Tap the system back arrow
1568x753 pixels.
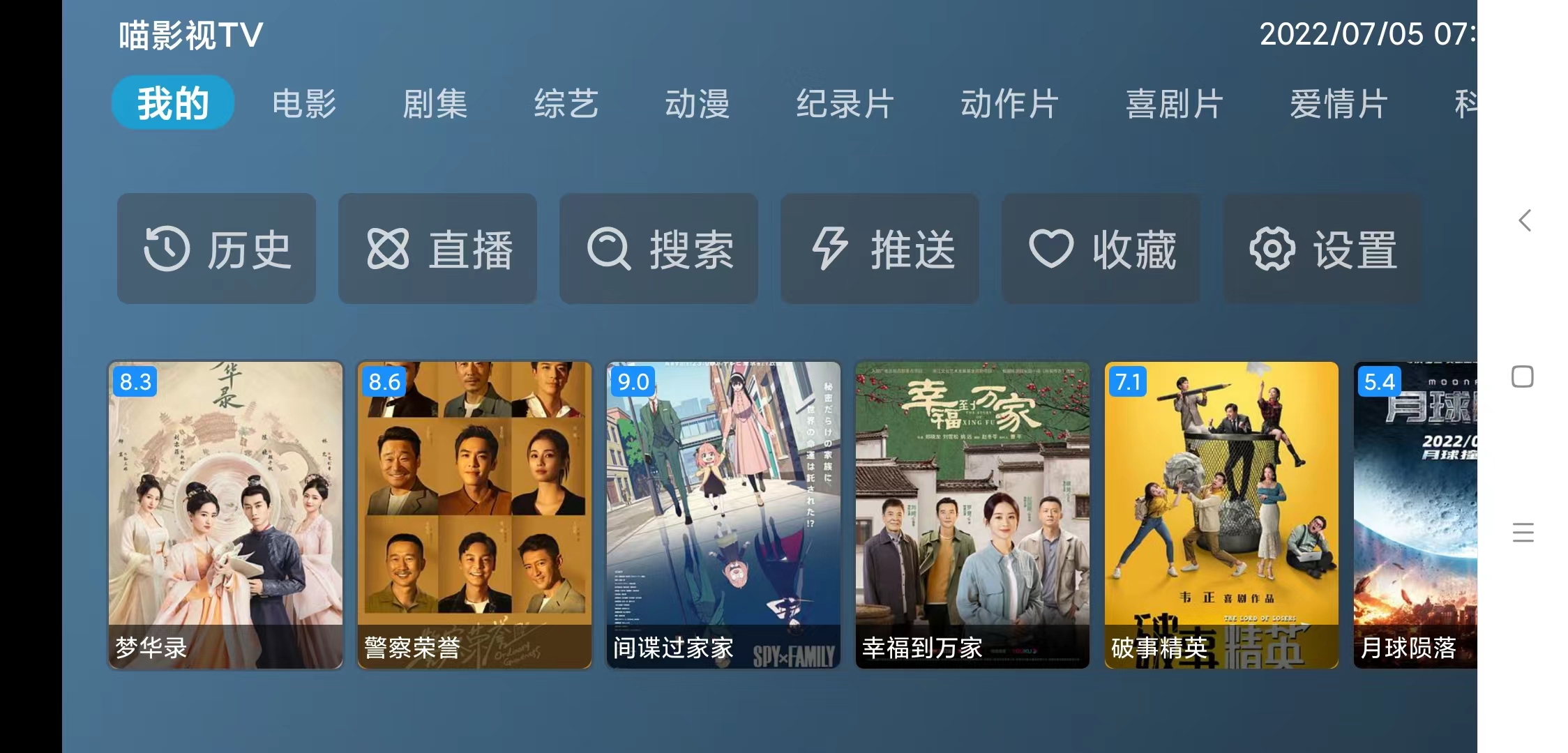pyautogui.click(x=1525, y=220)
